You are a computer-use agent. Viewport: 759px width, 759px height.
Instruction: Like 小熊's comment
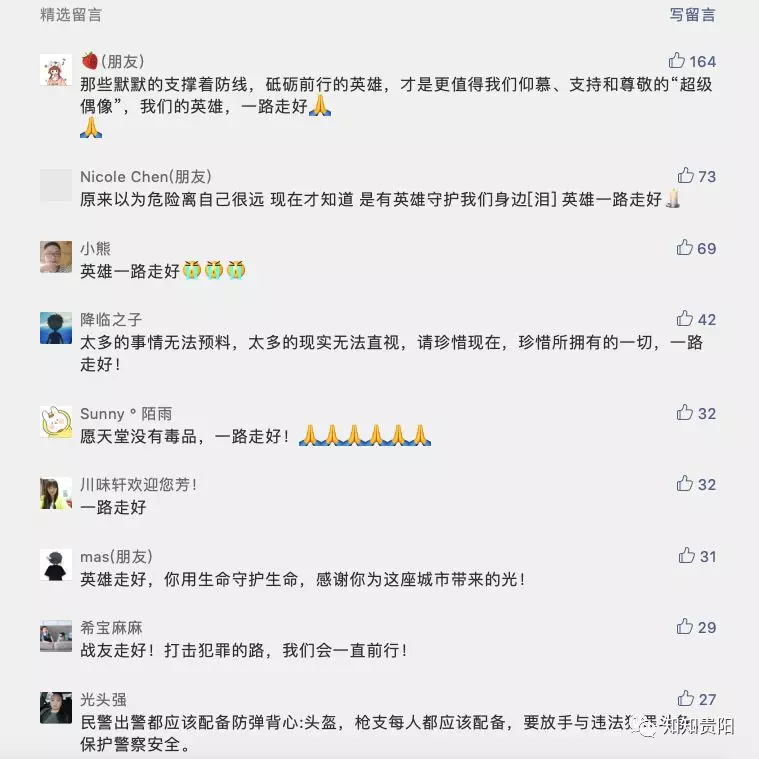coord(684,247)
